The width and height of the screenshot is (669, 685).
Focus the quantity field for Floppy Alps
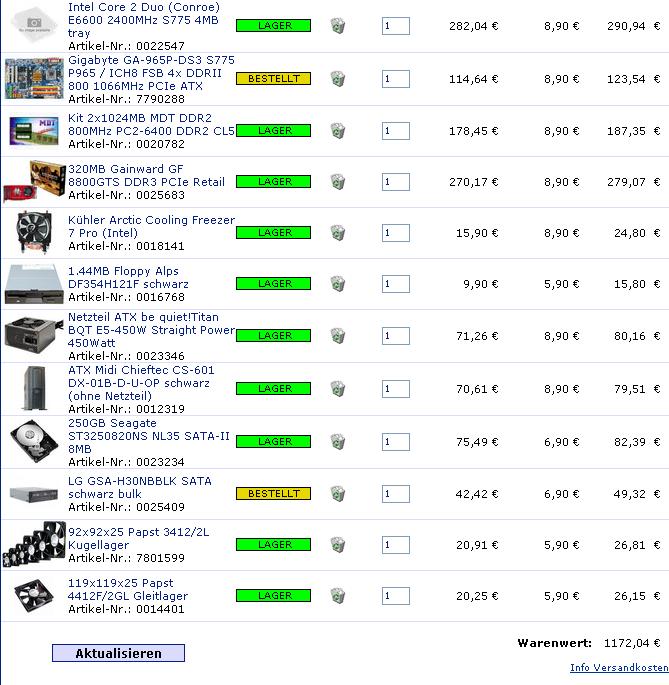pyautogui.click(x=395, y=284)
